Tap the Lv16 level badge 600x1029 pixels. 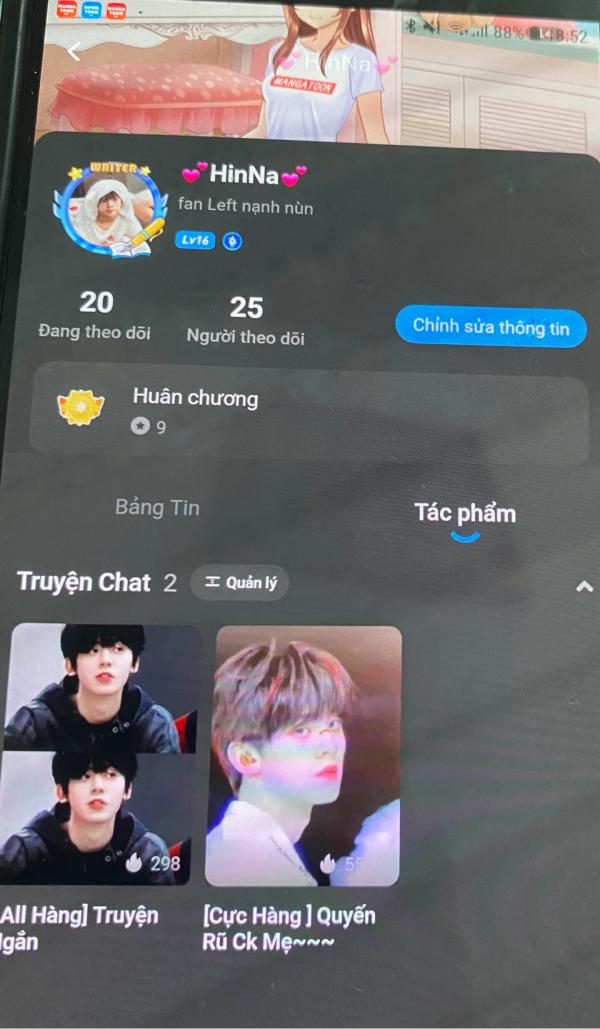[x=195, y=241]
